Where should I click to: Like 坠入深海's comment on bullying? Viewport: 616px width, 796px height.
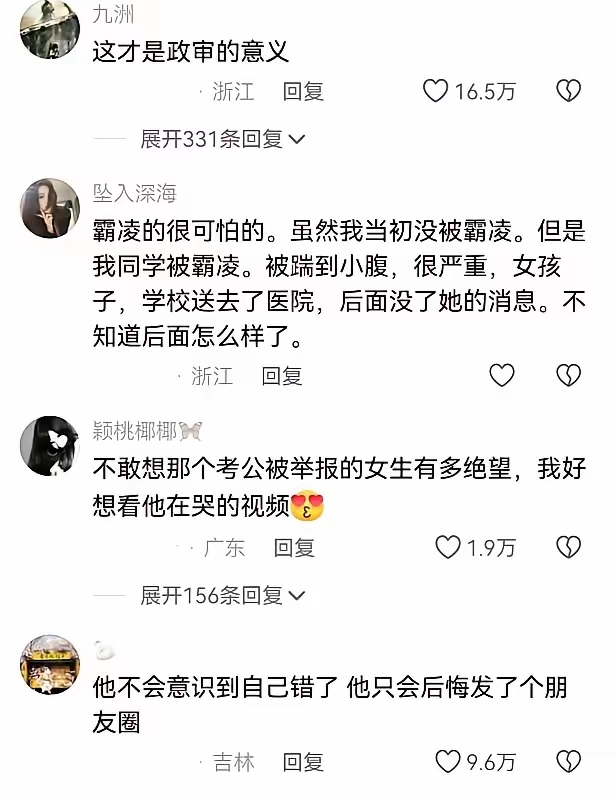(502, 376)
